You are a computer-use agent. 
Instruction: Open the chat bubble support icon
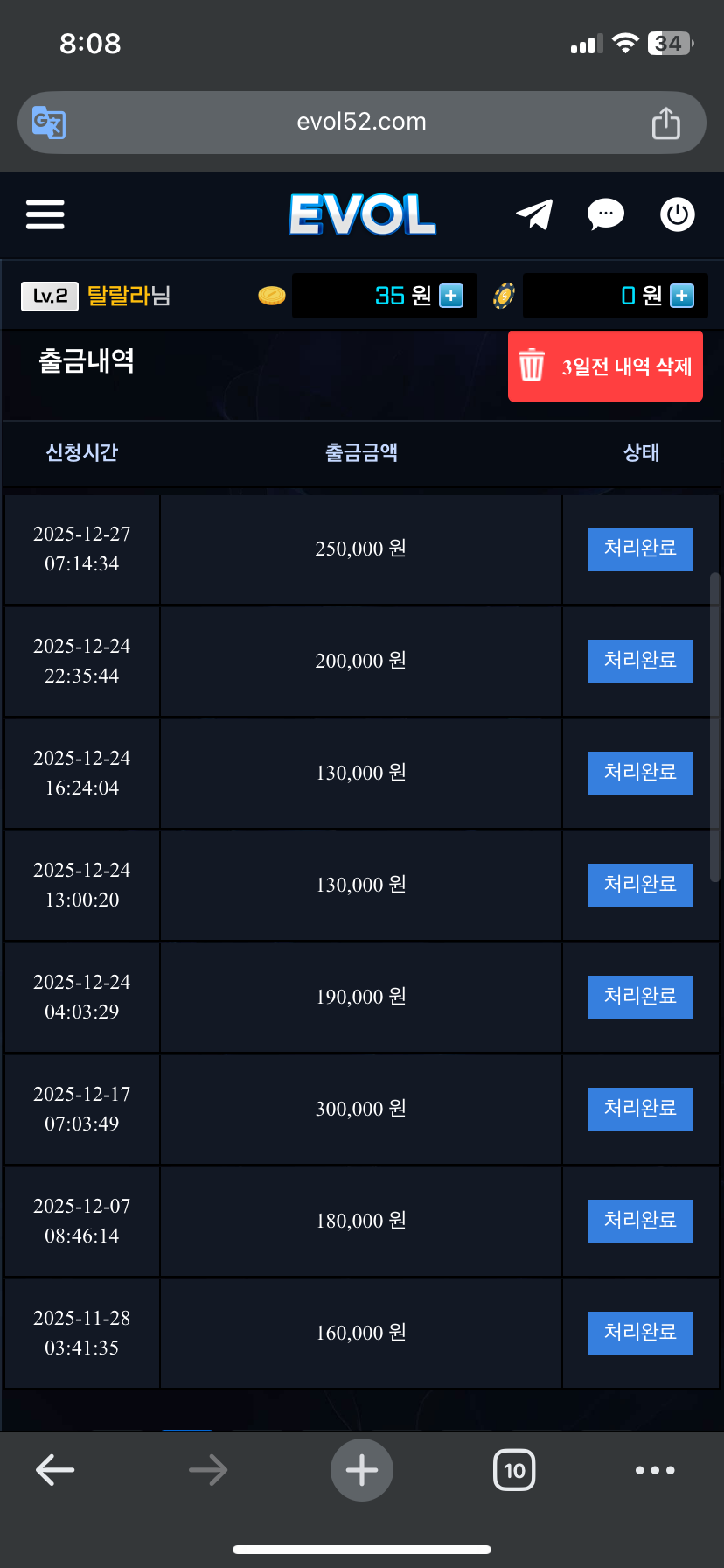(x=605, y=214)
